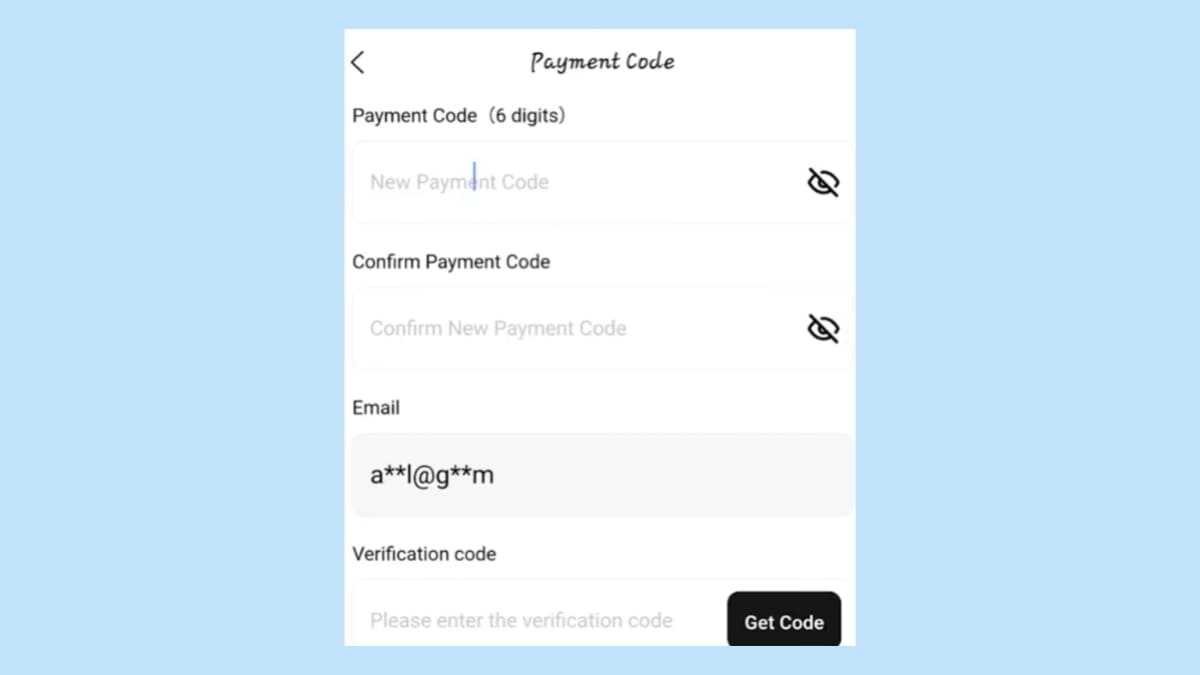Reveal the Confirm Payment Code digits
Viewport: 1200px width, 675px height.
coord(823,328)
